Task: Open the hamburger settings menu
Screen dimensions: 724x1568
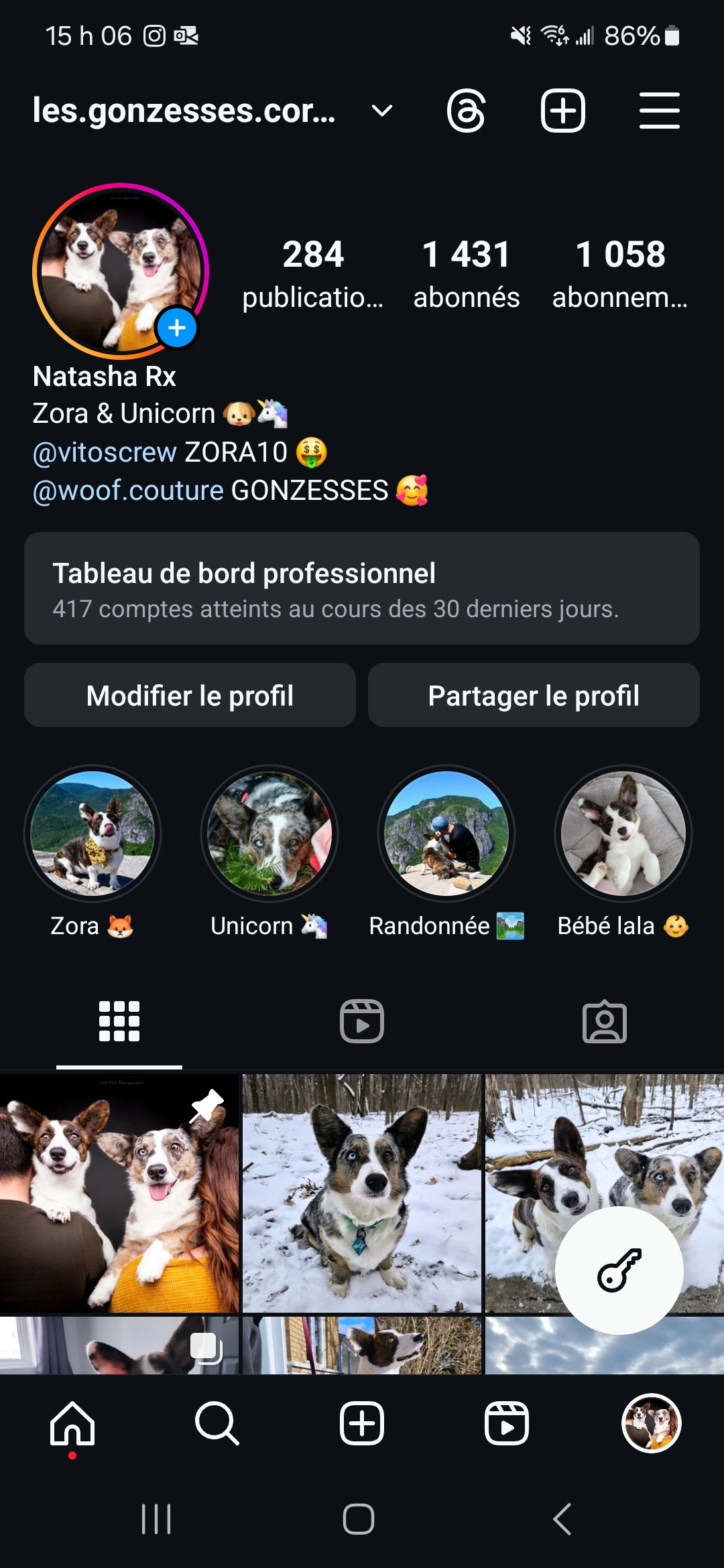Action: click(x=659, y=111)
